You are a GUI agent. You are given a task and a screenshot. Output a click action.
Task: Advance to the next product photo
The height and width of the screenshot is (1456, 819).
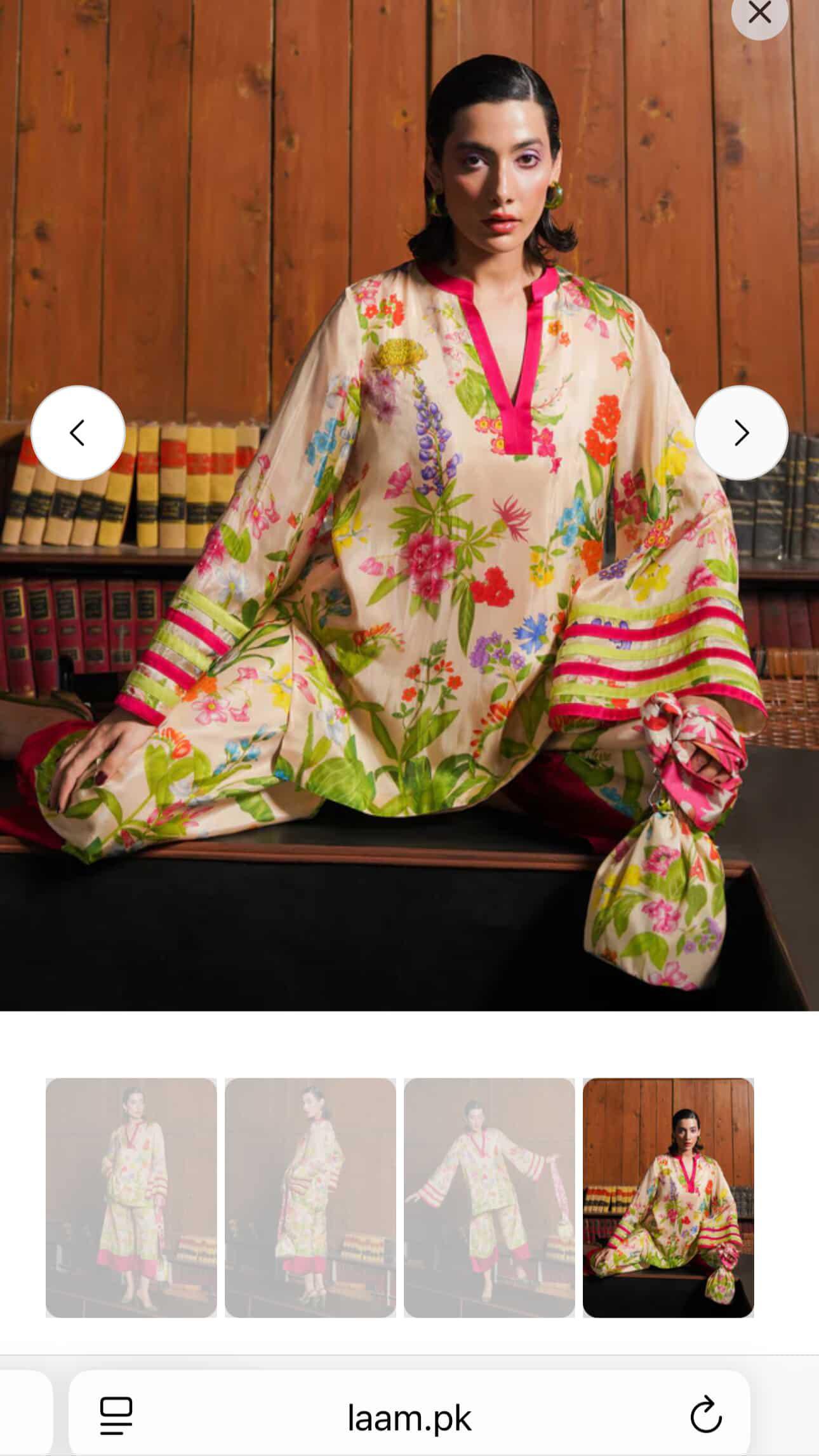(741, 433)
